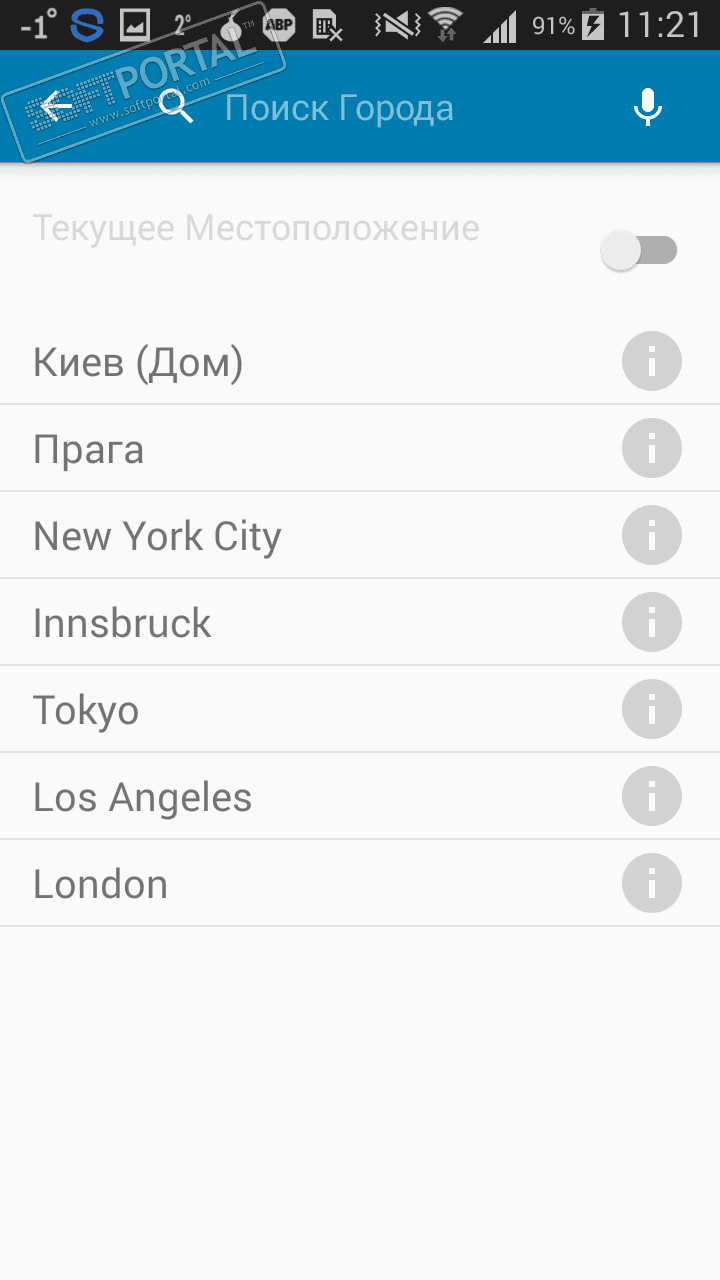Tap the info icon beside Innsbruck
The height and width of the screenshot is (1280, 720).
tap(651, 622)
